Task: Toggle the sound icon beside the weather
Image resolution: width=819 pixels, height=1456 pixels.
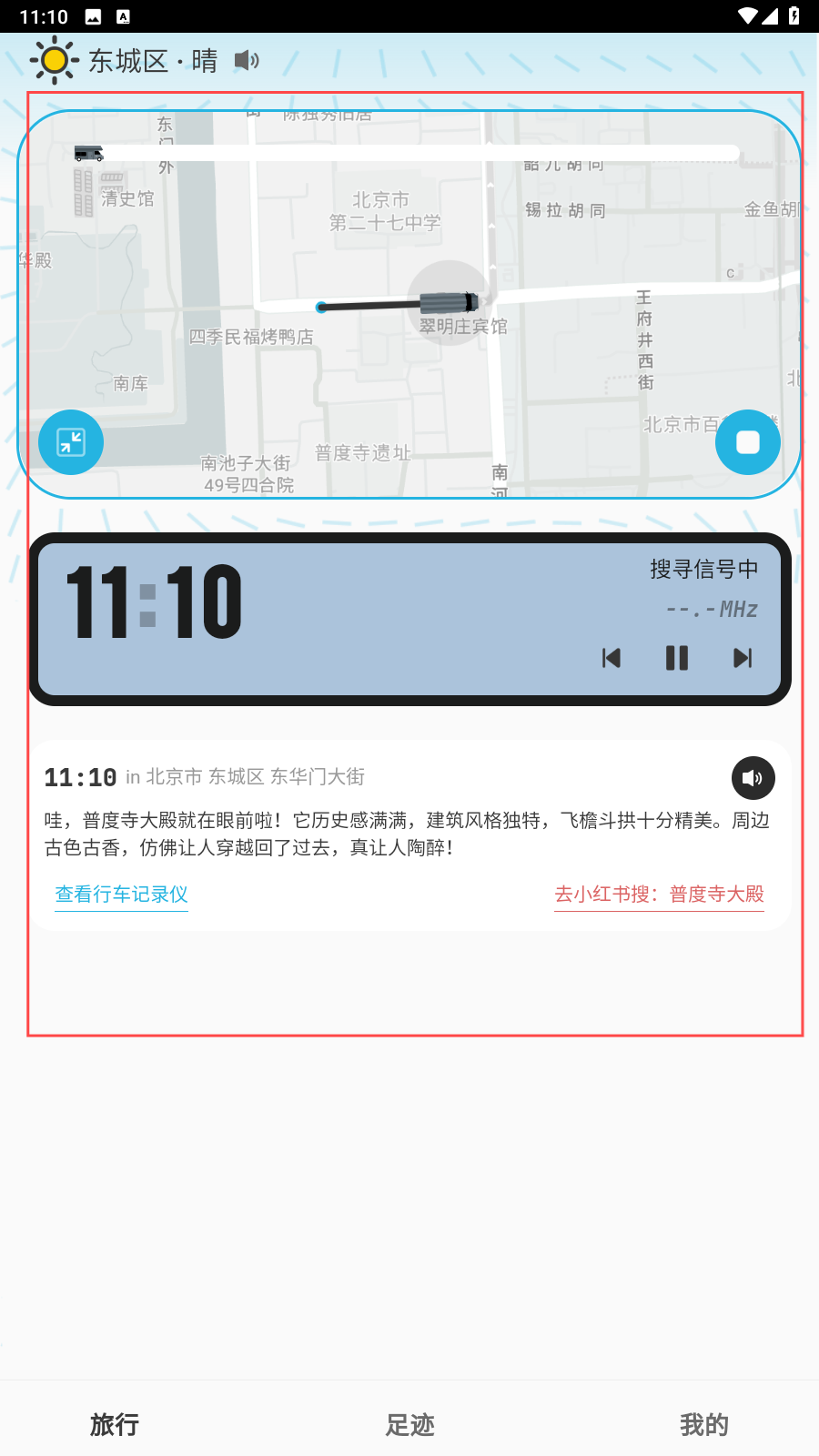Action: [x=247, y=61]
